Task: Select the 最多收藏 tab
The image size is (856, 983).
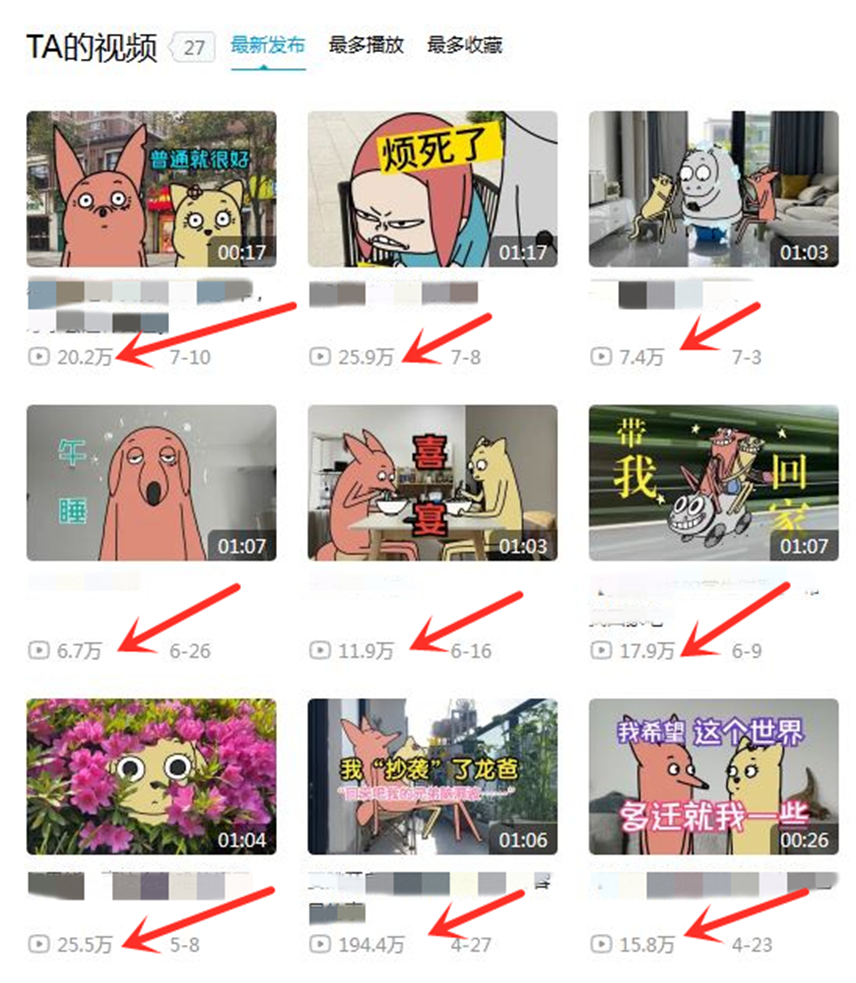Action: pos(464,45)
